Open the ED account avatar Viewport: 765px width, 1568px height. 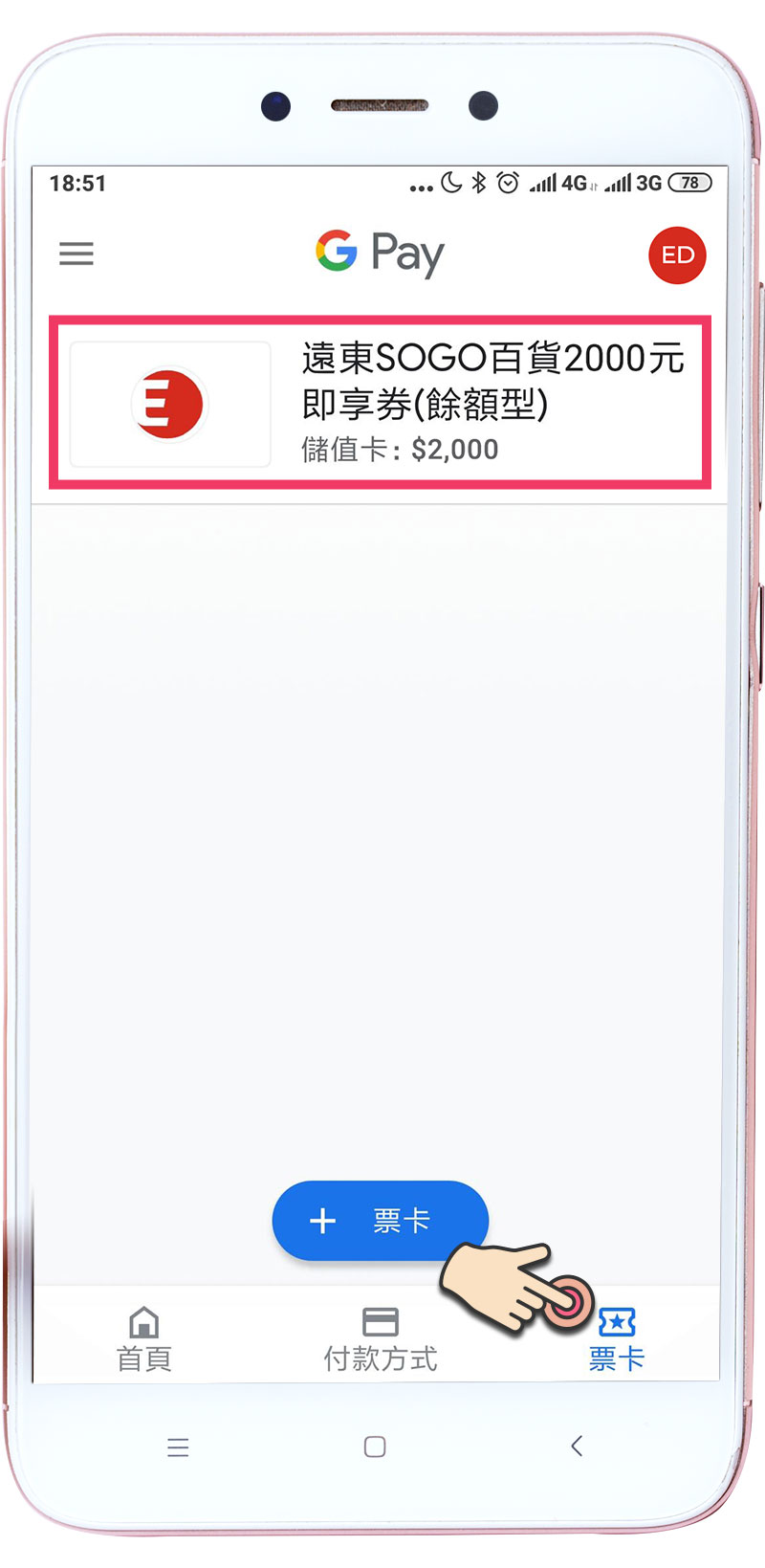[x=677, y=255]
